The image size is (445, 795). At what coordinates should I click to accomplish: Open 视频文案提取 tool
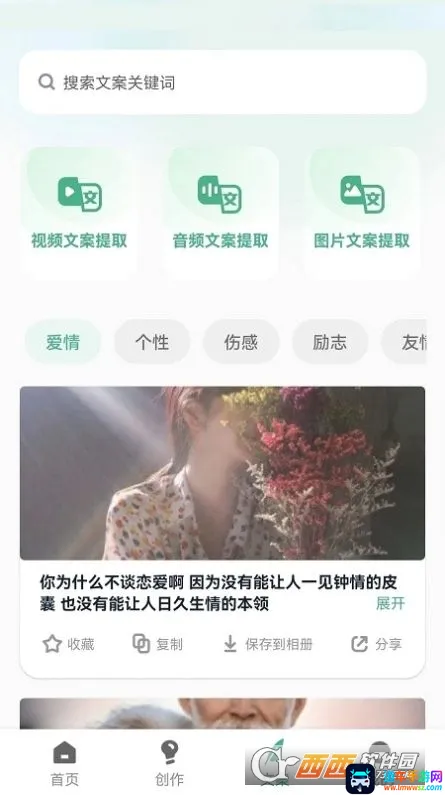click(x=79, y=213)
